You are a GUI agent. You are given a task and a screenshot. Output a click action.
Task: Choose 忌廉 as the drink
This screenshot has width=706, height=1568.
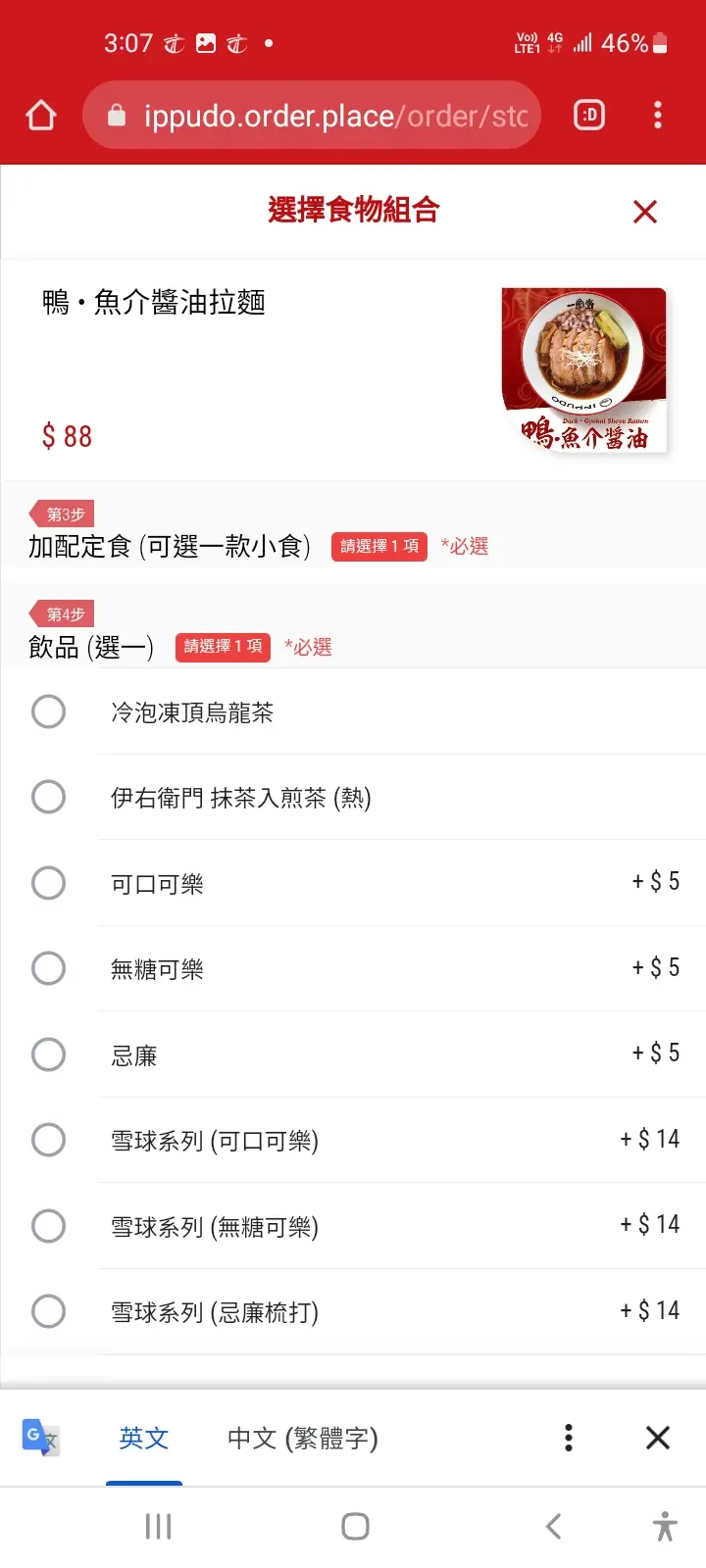coord(49,1054)
